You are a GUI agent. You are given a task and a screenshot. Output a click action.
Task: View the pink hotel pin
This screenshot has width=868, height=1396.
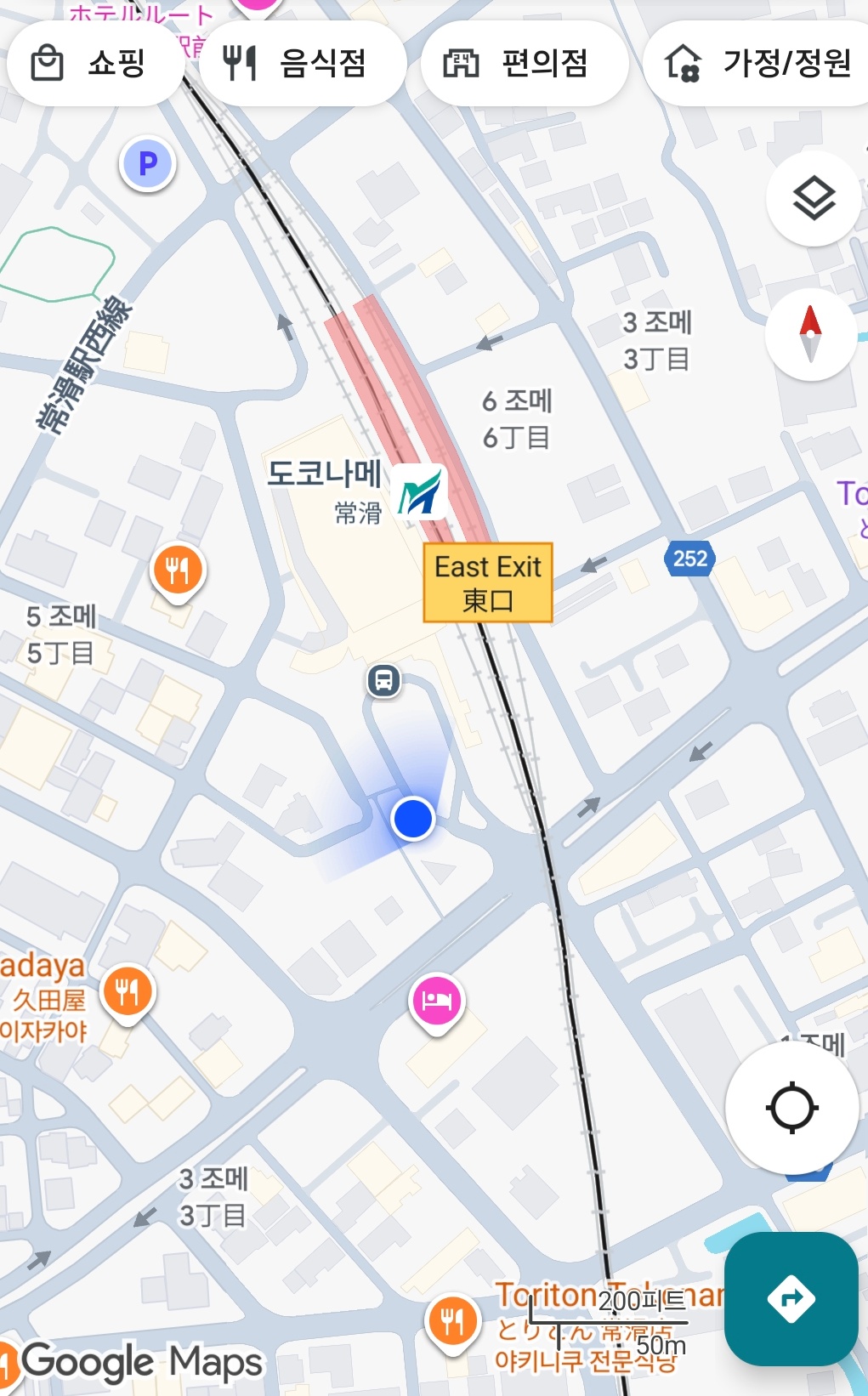(436, 1002)
